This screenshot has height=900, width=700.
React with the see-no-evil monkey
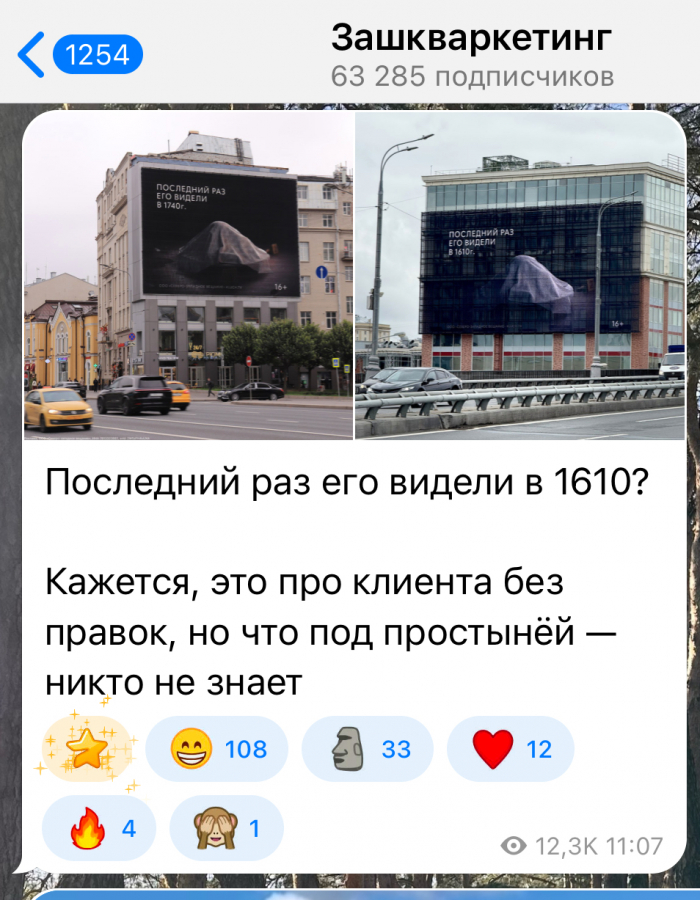pos(227,829)
